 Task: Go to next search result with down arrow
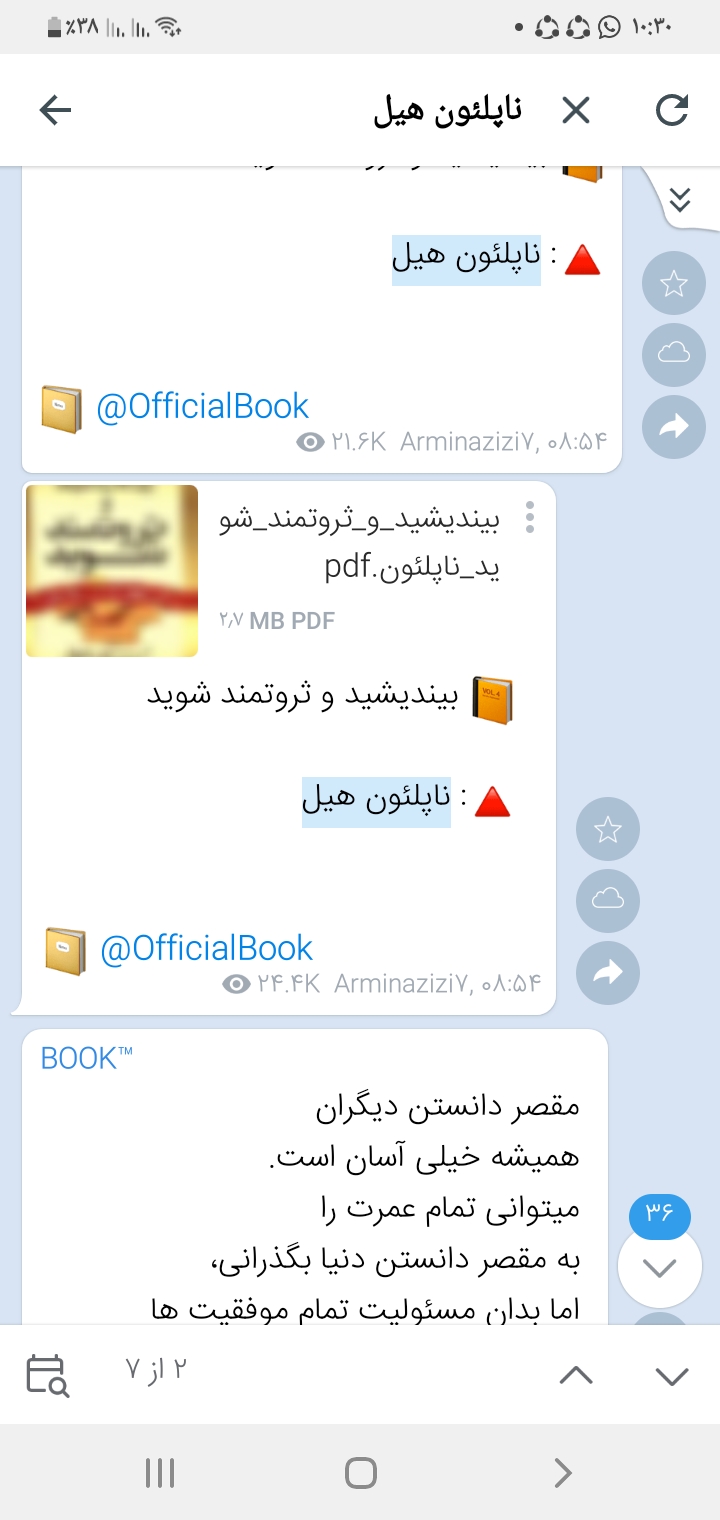pos(672,1376)
